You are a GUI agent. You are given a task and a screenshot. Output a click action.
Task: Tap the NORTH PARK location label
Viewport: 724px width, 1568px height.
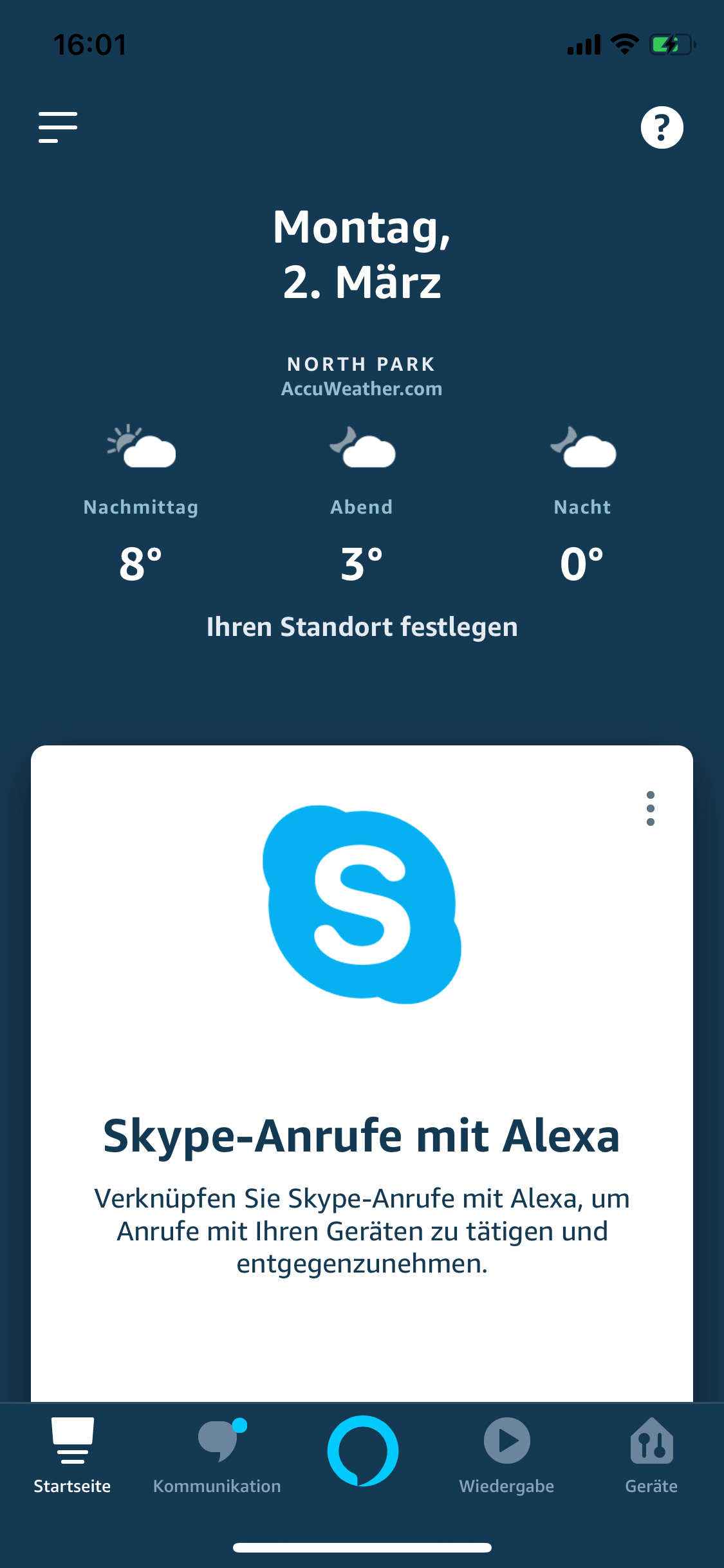tap(362, 364)
